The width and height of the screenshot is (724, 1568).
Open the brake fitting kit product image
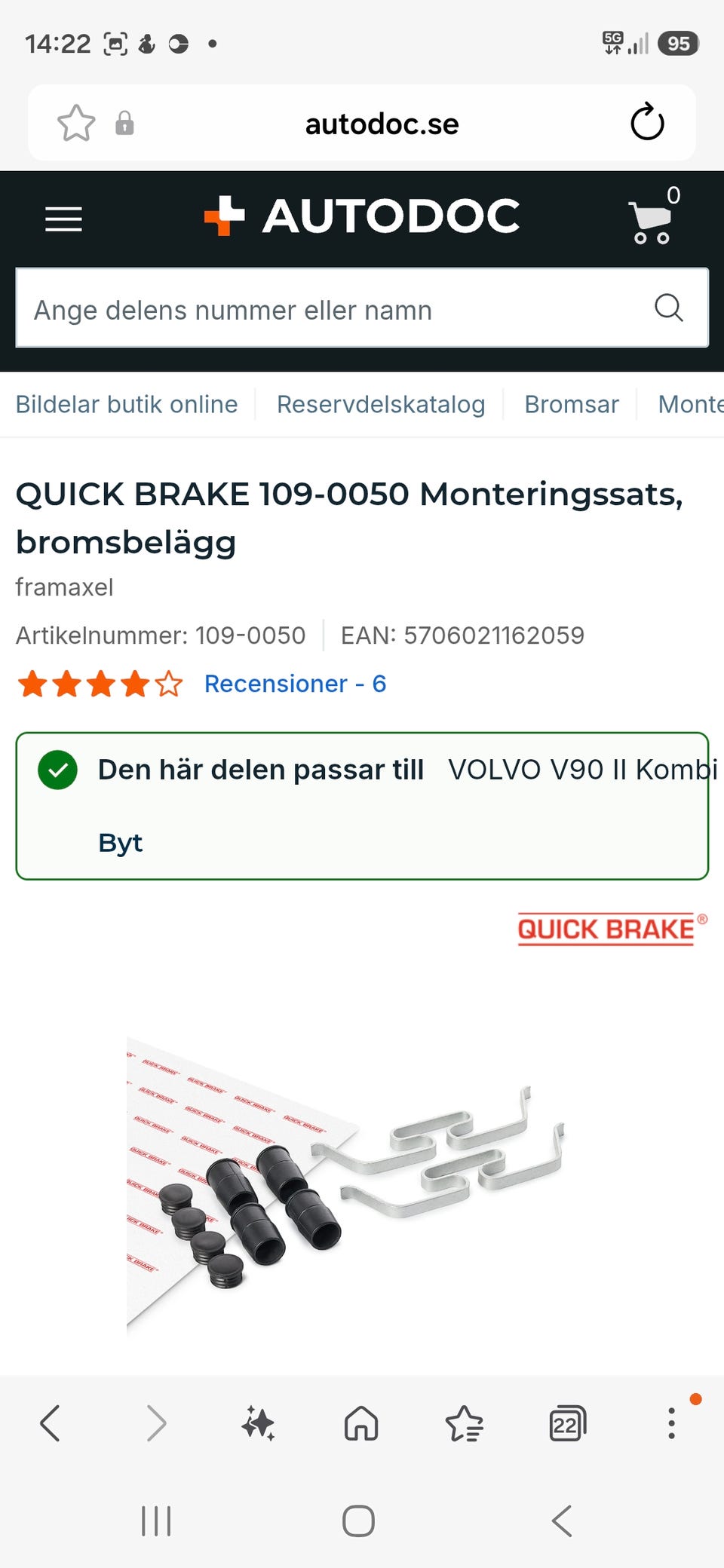coord(345,1184)
